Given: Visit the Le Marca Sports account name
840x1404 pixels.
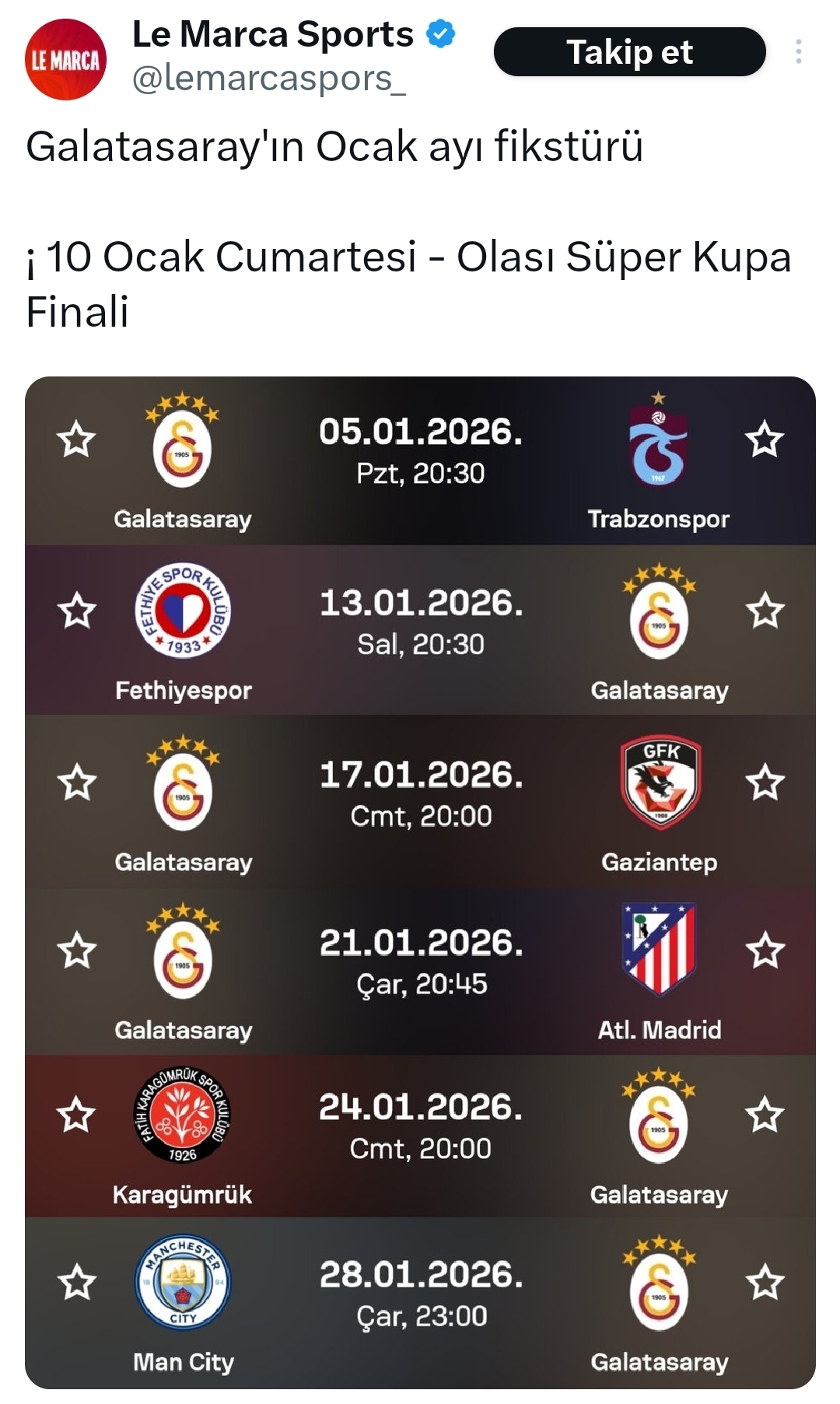Looking at the screenshot, I should coord(273,35).
